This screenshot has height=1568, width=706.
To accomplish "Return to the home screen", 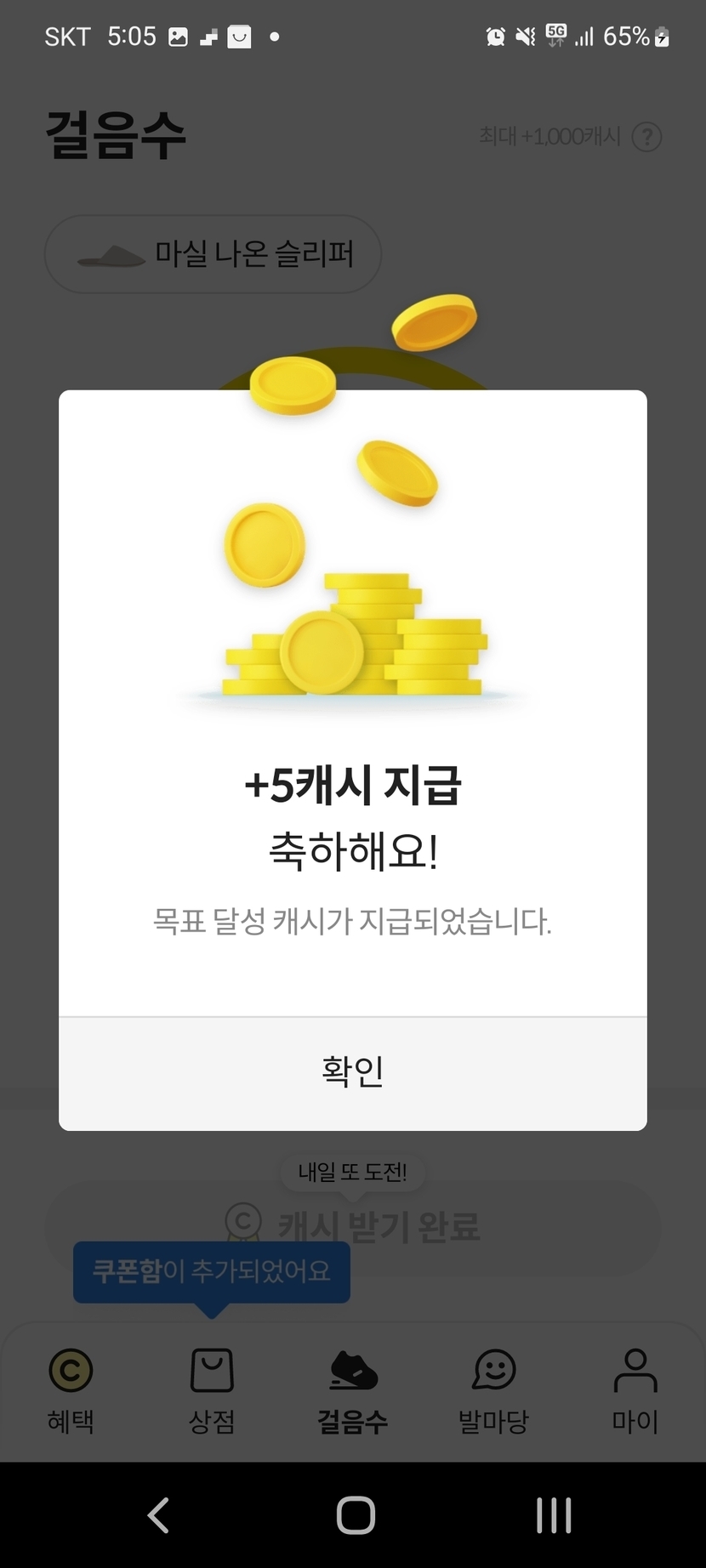I will [x=355, y=1515].
